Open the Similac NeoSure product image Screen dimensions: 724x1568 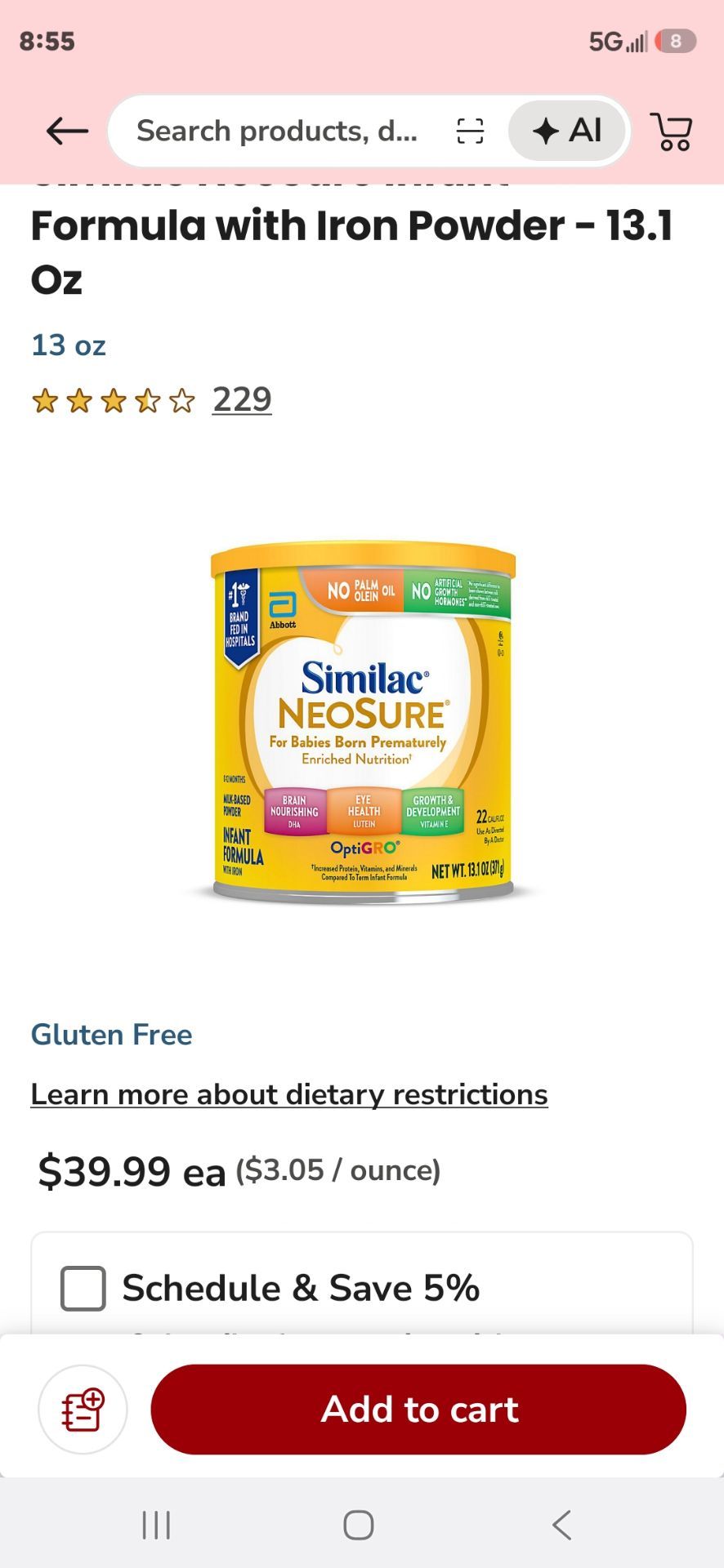[x=363, y=722]
